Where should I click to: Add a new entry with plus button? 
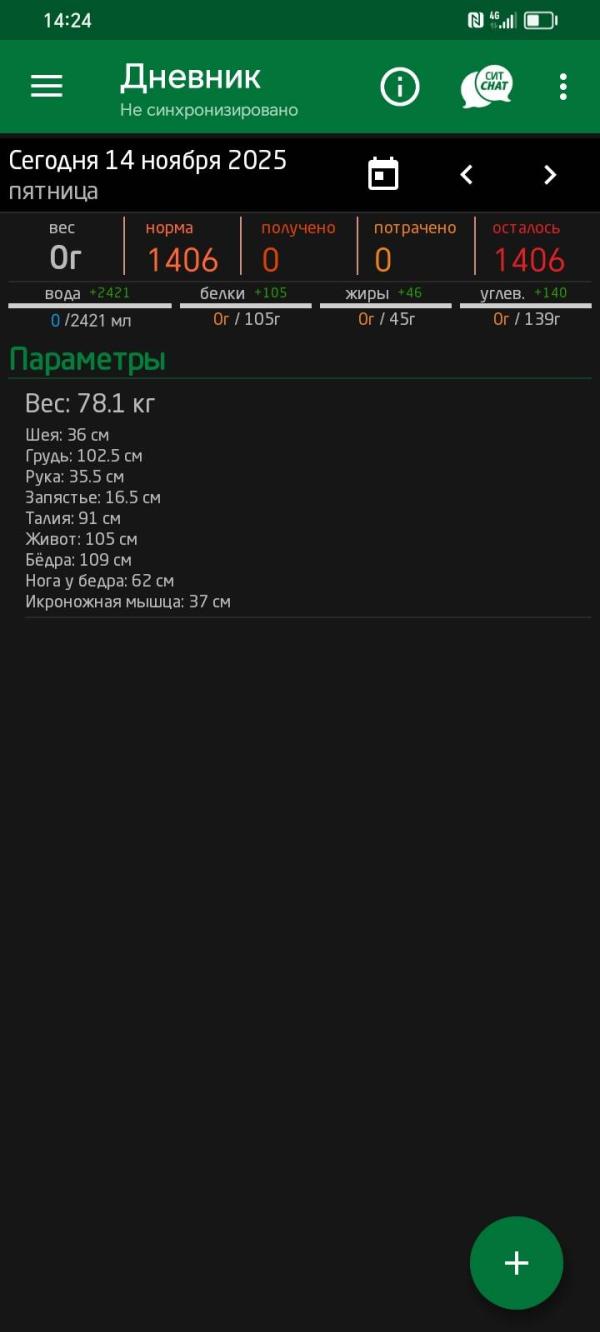coord(516,1262)
